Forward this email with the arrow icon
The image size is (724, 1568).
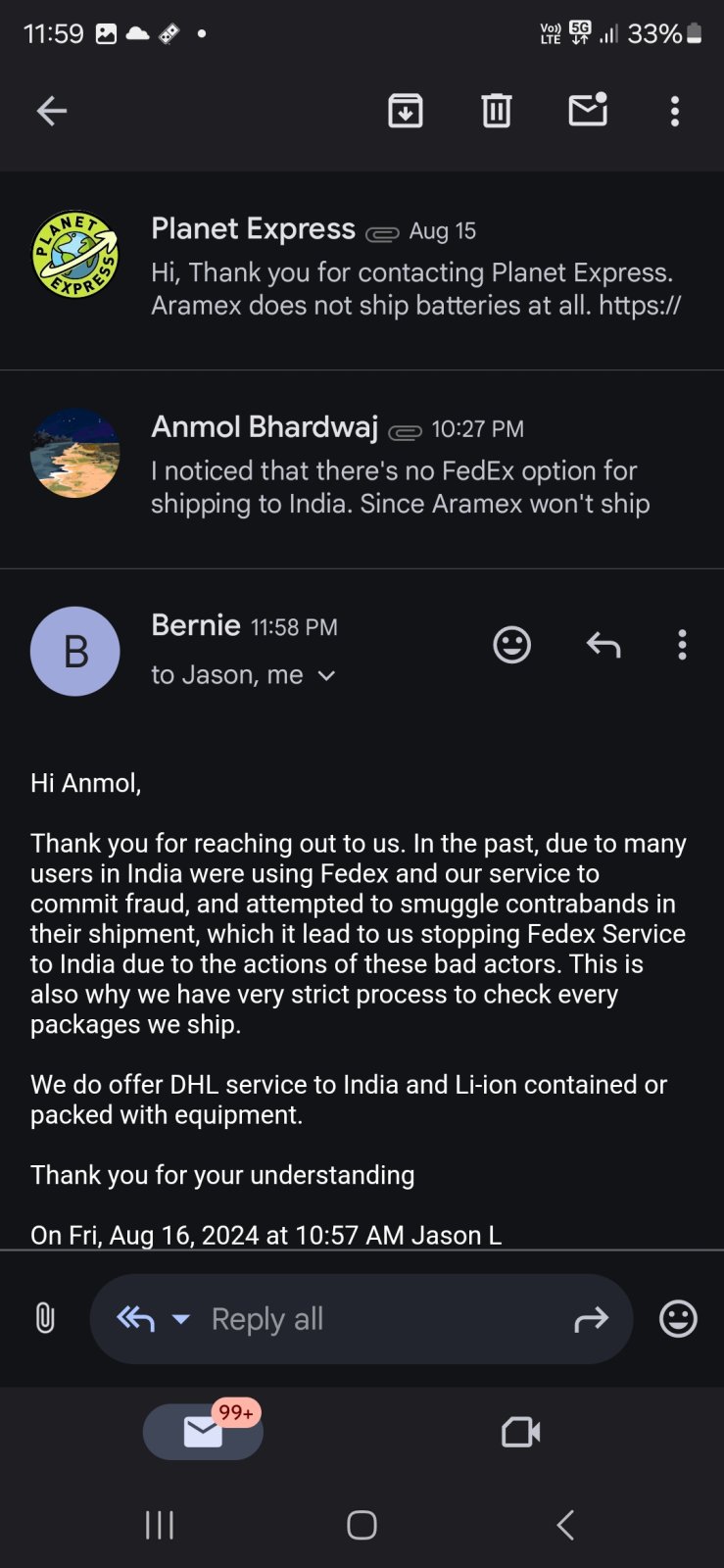coord(591,1319)
